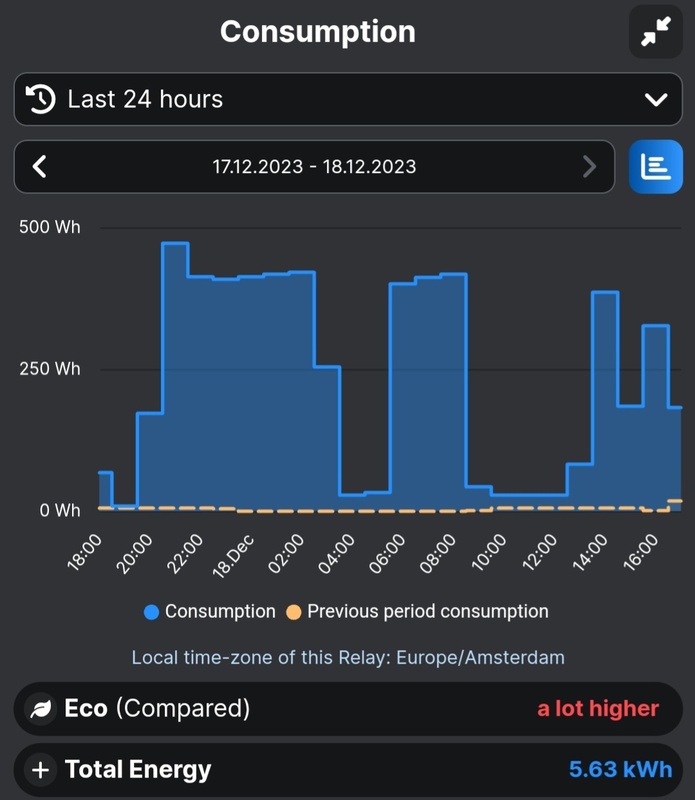Go to the previous date range
The width and height of the screenshot is (695, 800).
[40, 166]
